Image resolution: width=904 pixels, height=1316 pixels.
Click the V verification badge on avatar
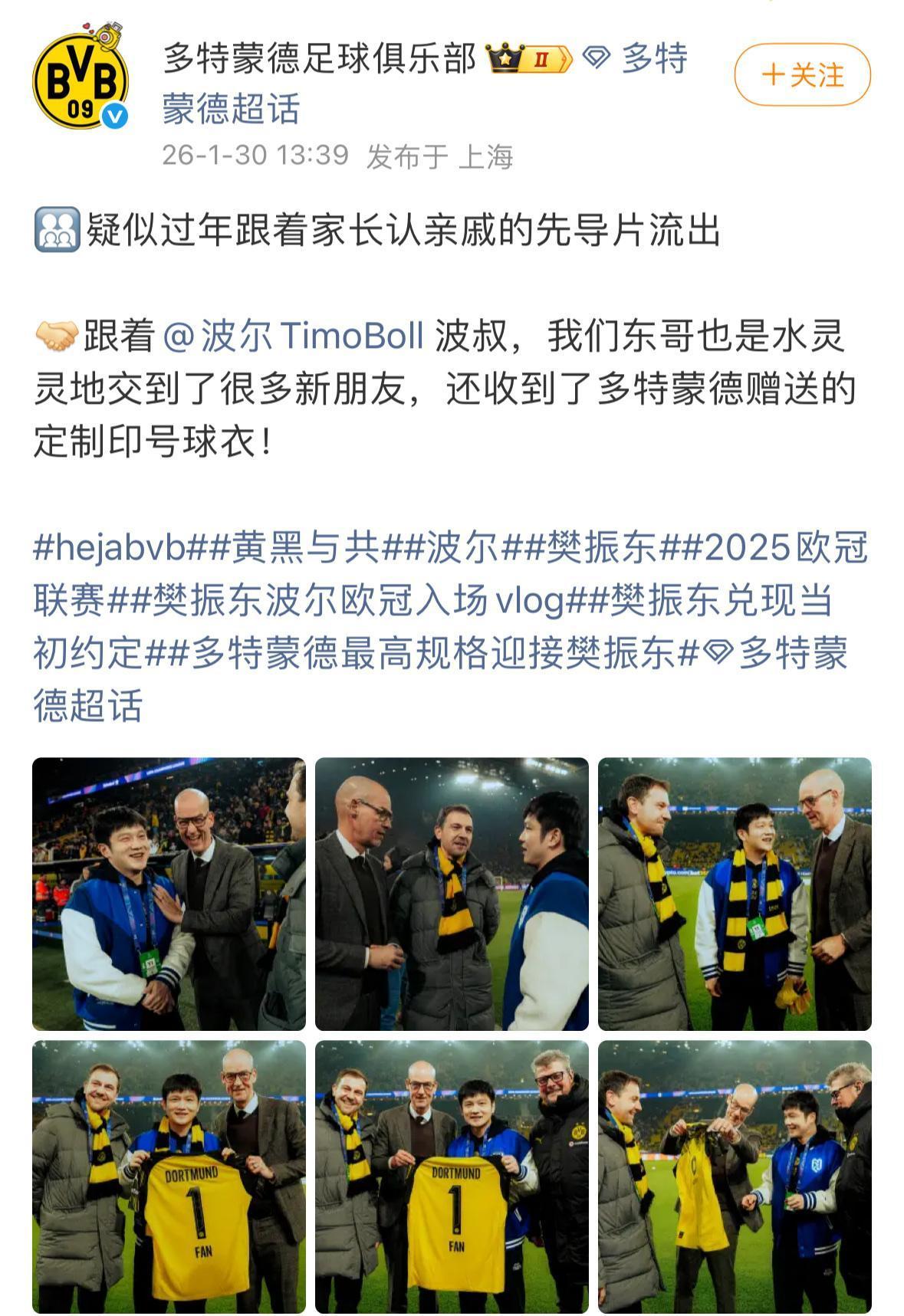[112, 112]
